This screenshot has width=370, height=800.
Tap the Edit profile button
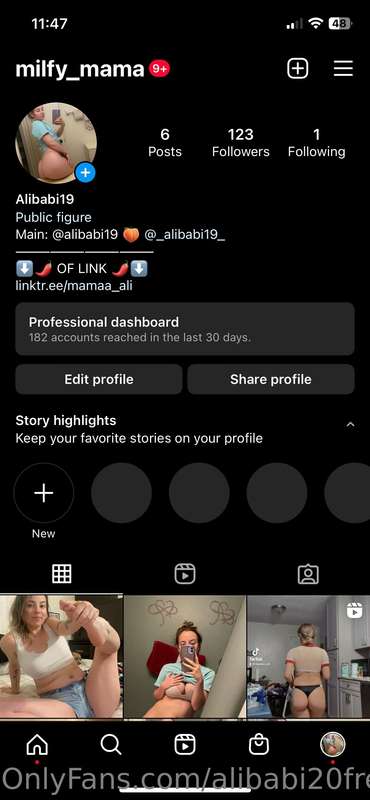pos(99,379)
